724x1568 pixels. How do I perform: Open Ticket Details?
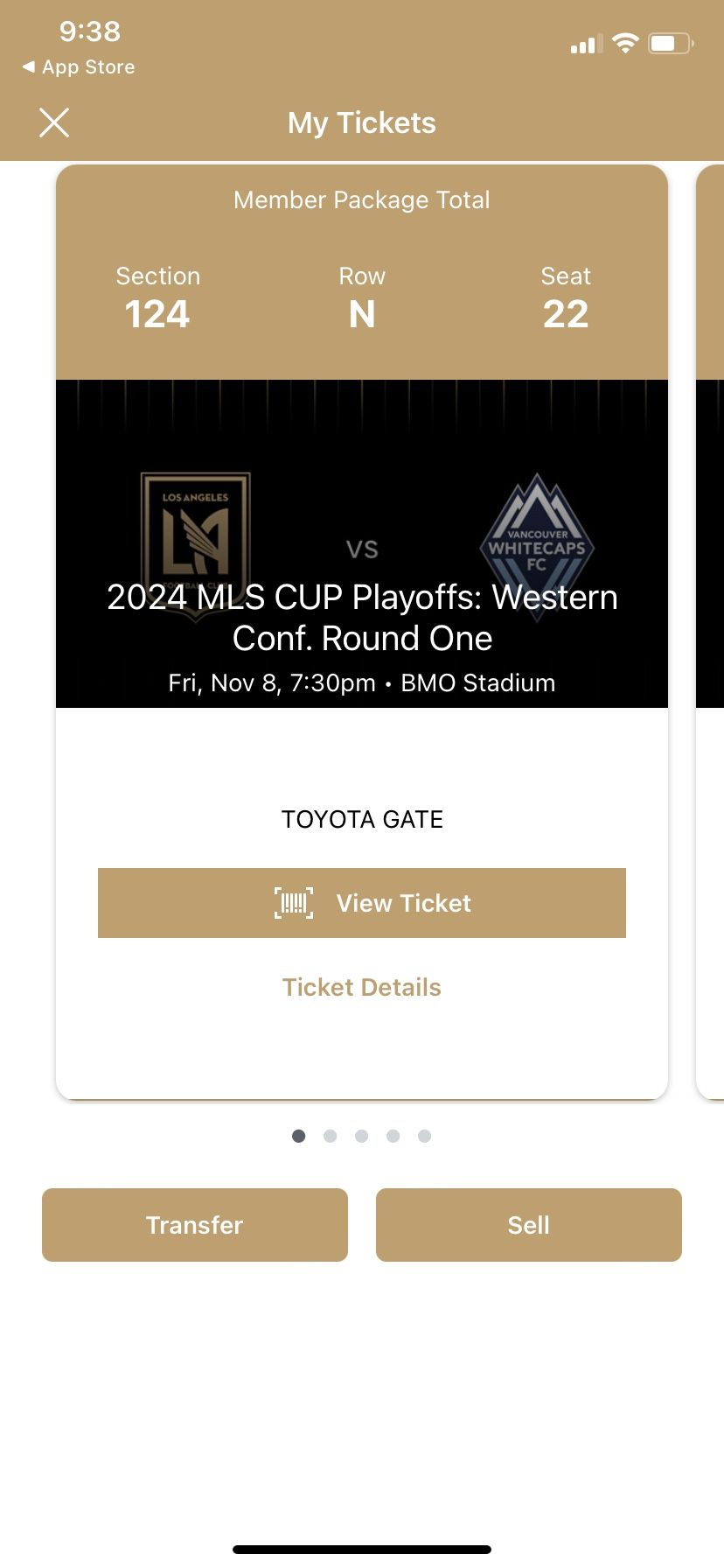361,986
